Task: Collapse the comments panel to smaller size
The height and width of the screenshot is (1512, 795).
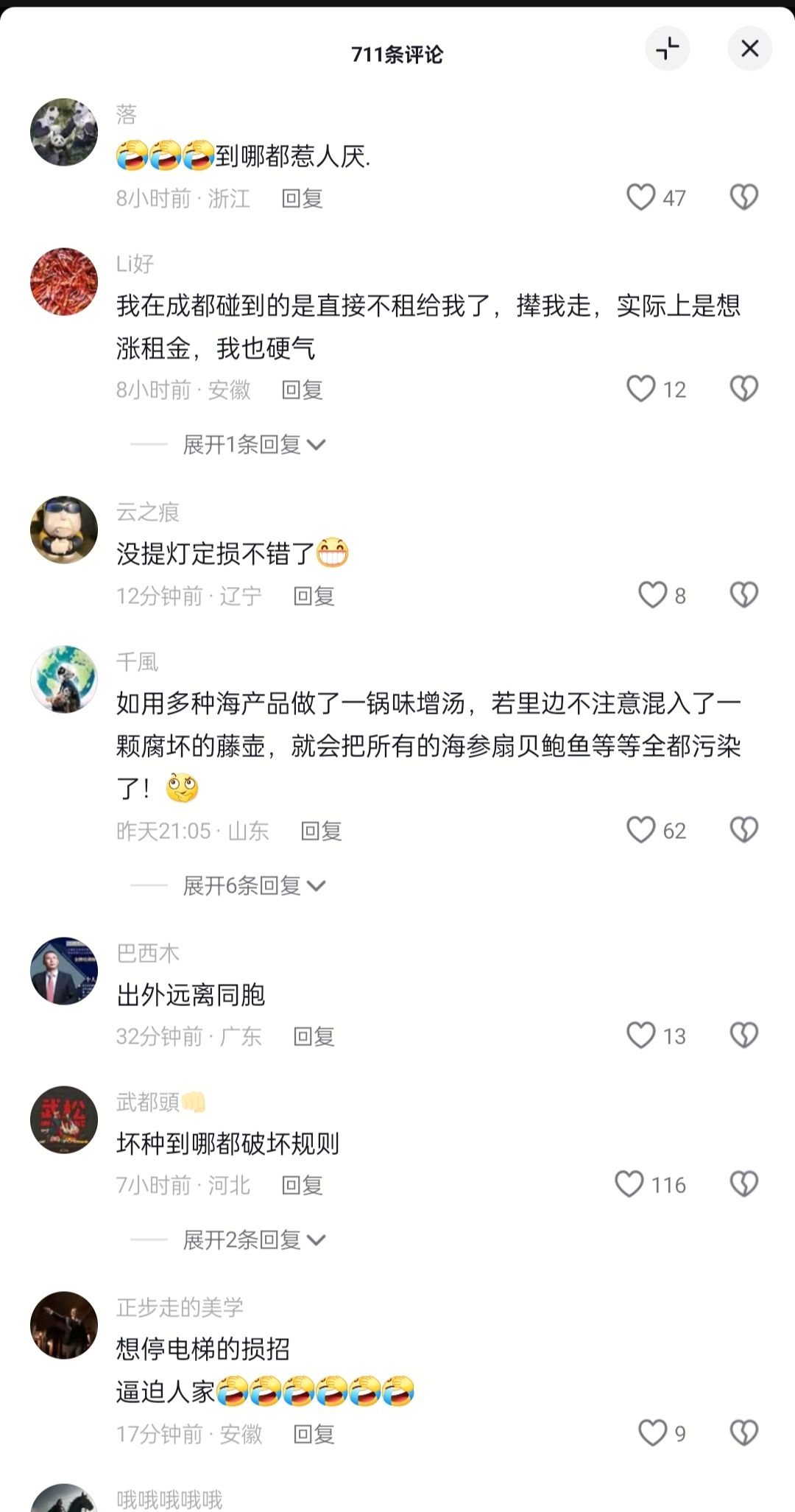Action: tap(667, 49)
